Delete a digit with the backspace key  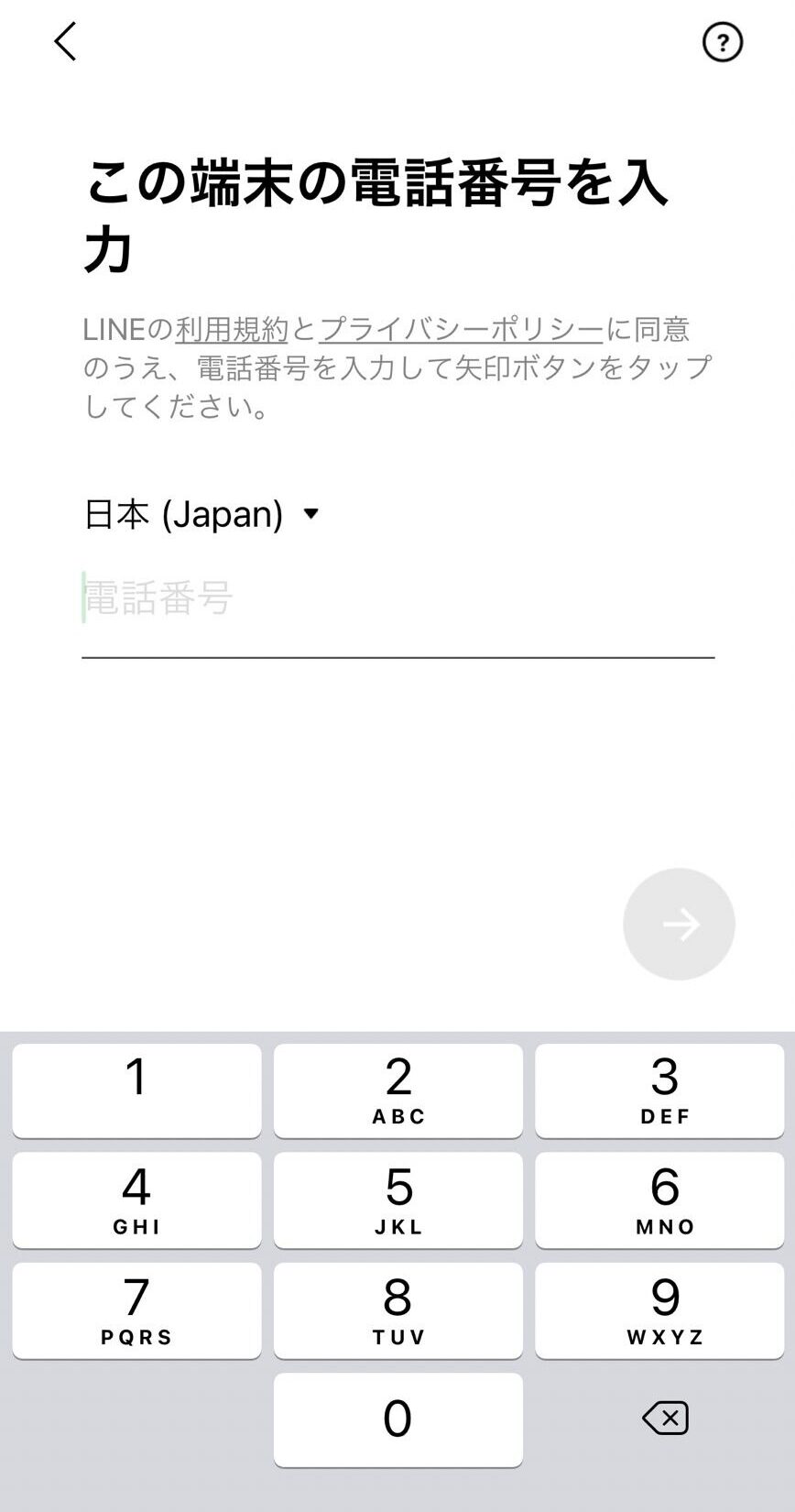[665, 1419]
